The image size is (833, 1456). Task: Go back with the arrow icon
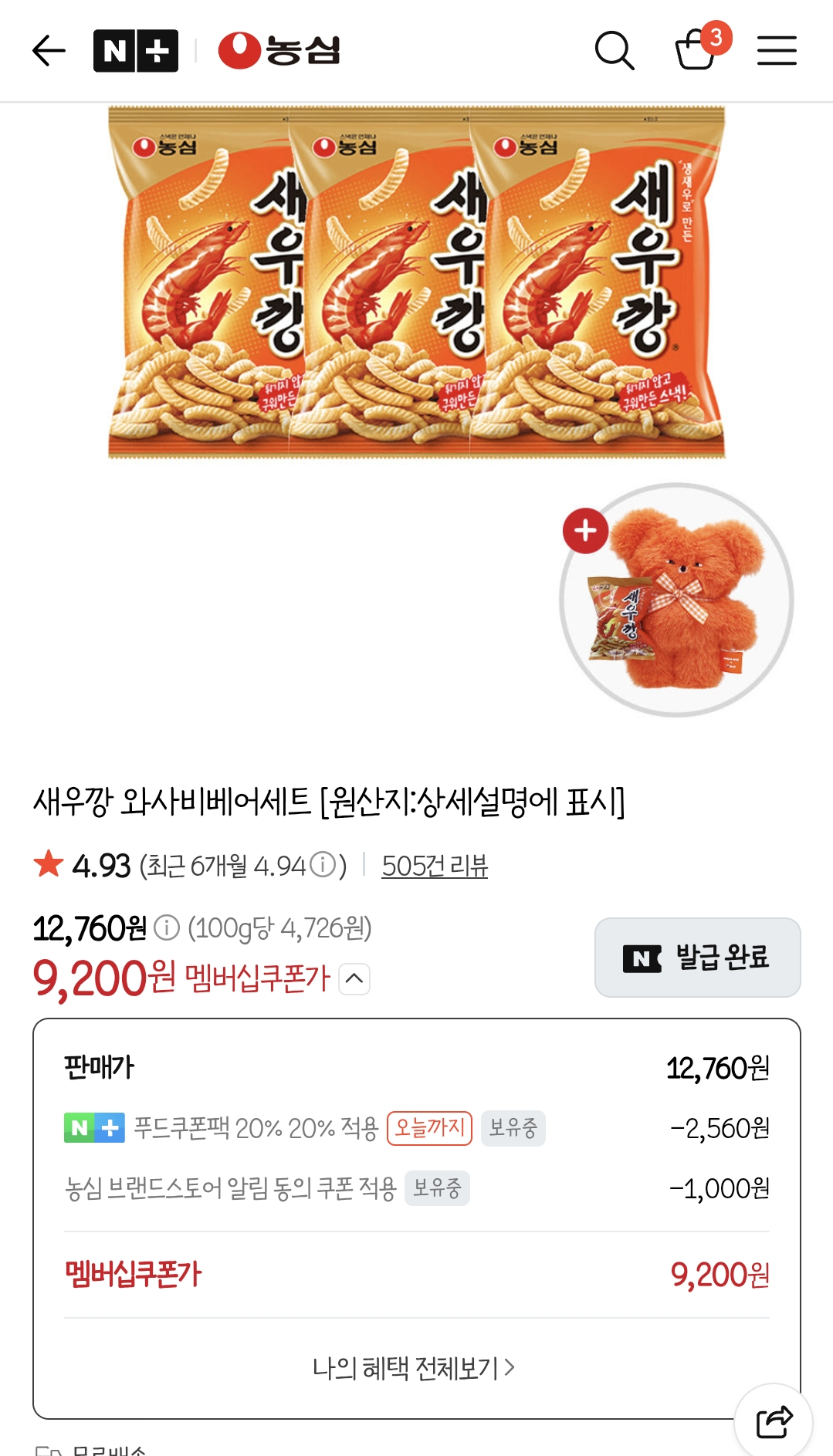point(49,51)
